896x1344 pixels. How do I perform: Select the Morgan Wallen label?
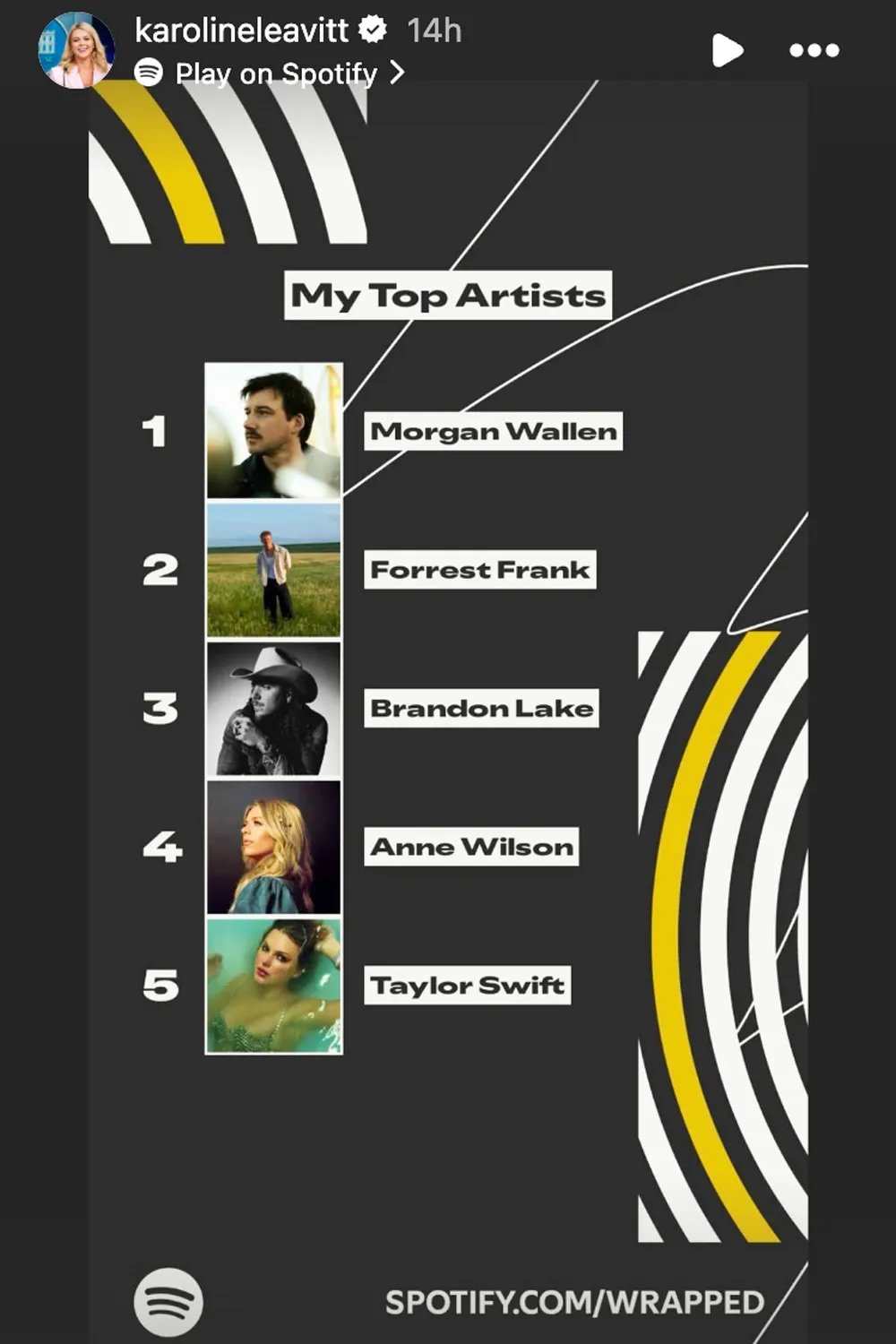tap(494, 431)
